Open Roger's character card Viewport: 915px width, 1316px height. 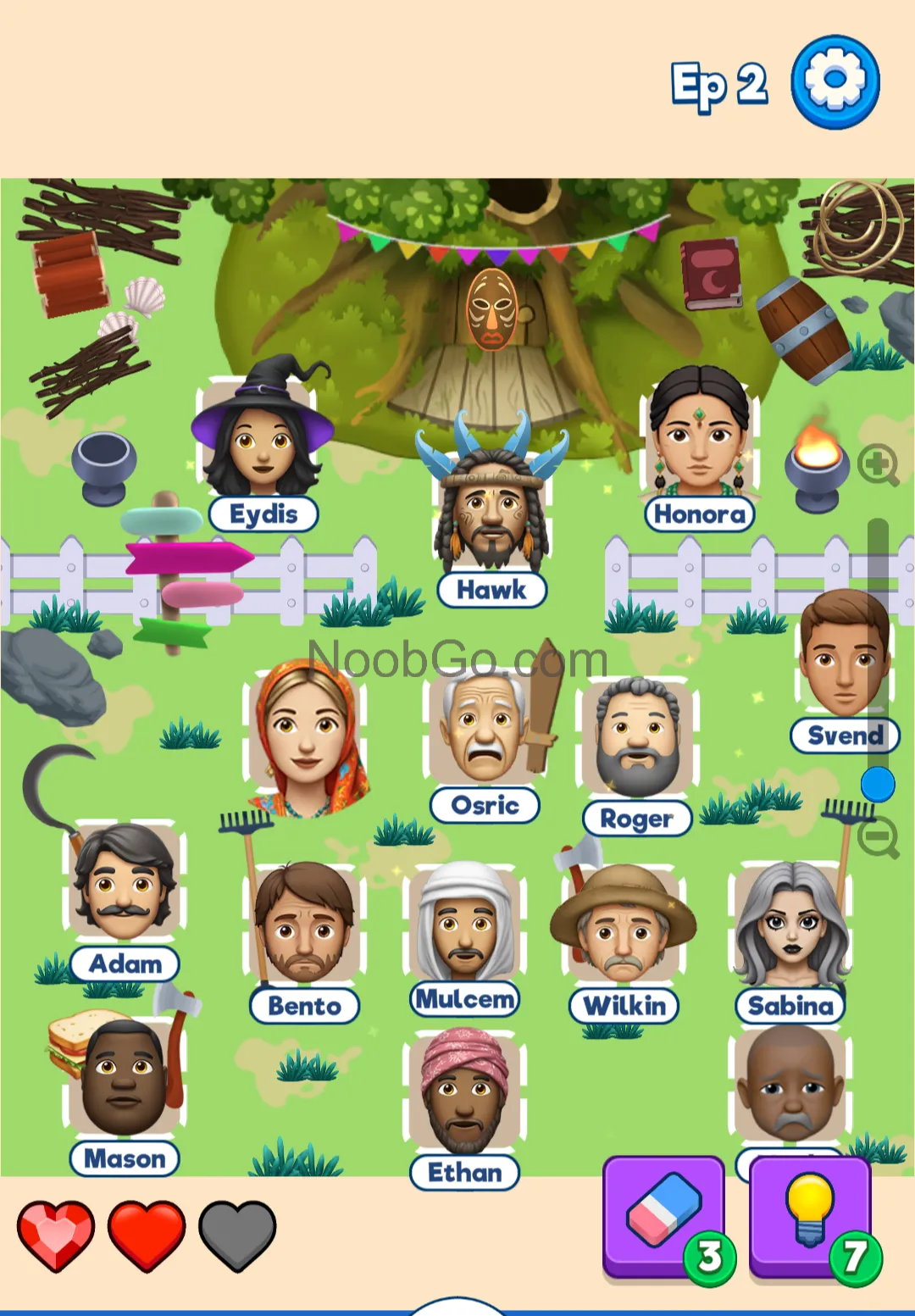coord(637,737)
